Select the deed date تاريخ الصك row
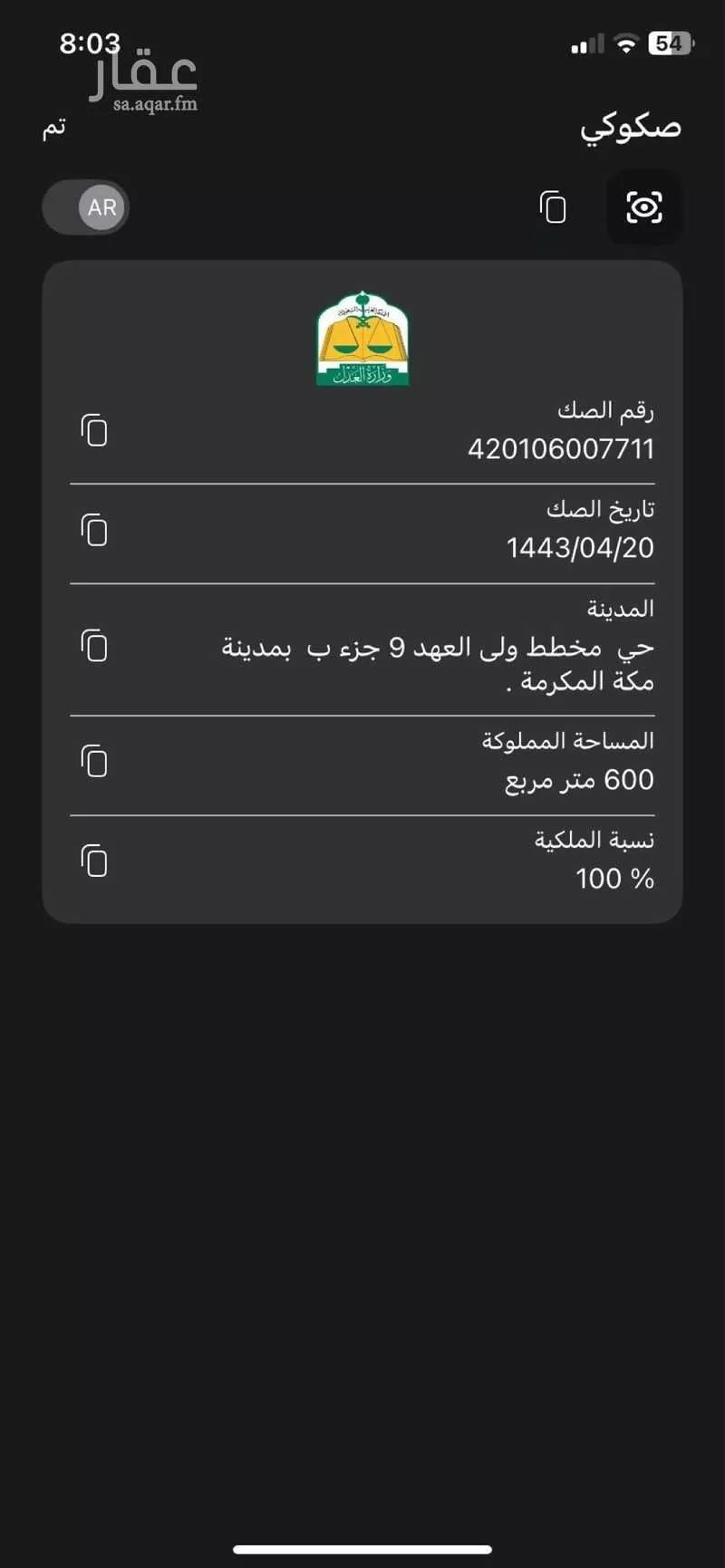The image size is (725, 1568). [580, 529]
